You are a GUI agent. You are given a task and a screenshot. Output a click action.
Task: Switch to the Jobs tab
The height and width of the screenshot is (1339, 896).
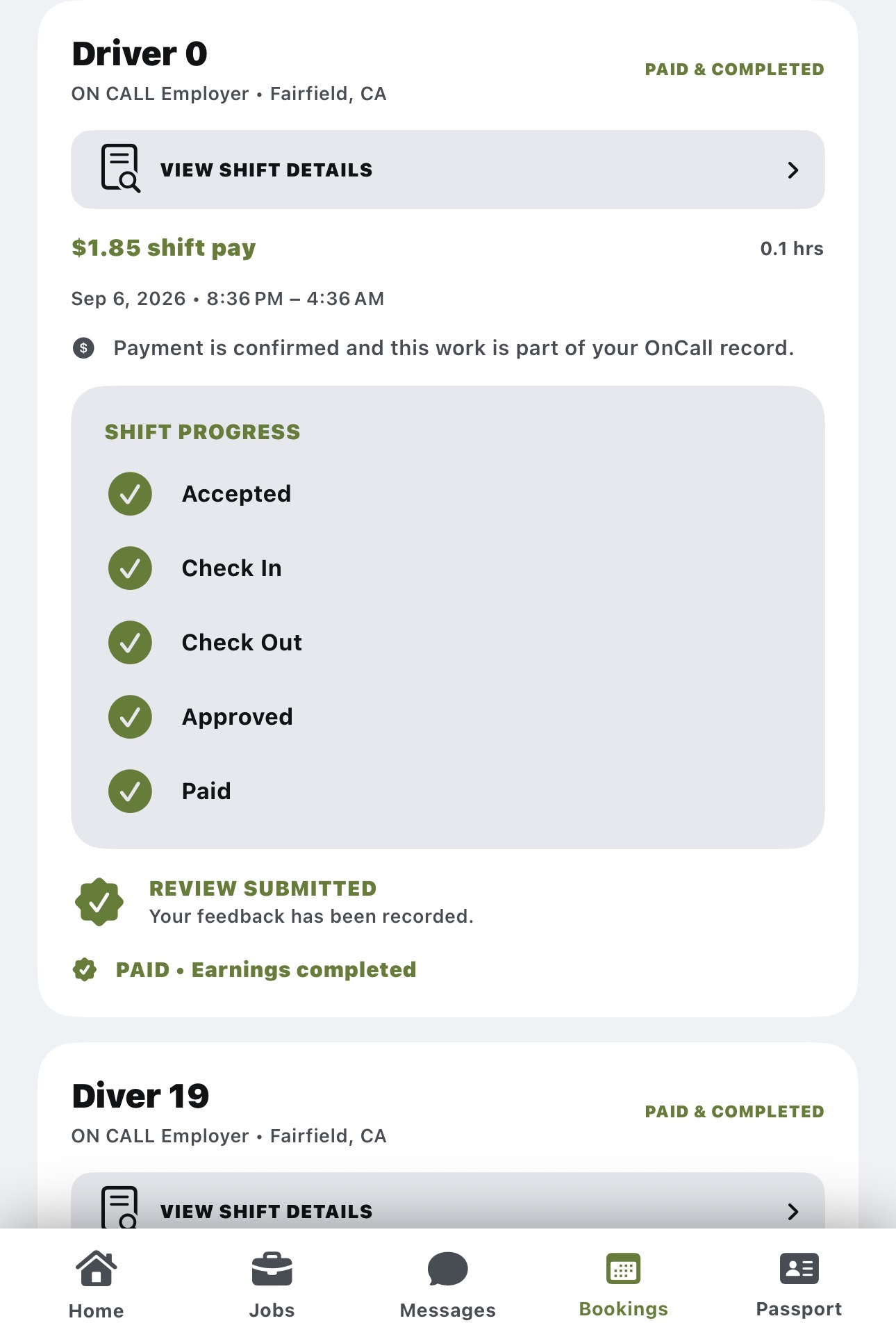click(272, 1285)
